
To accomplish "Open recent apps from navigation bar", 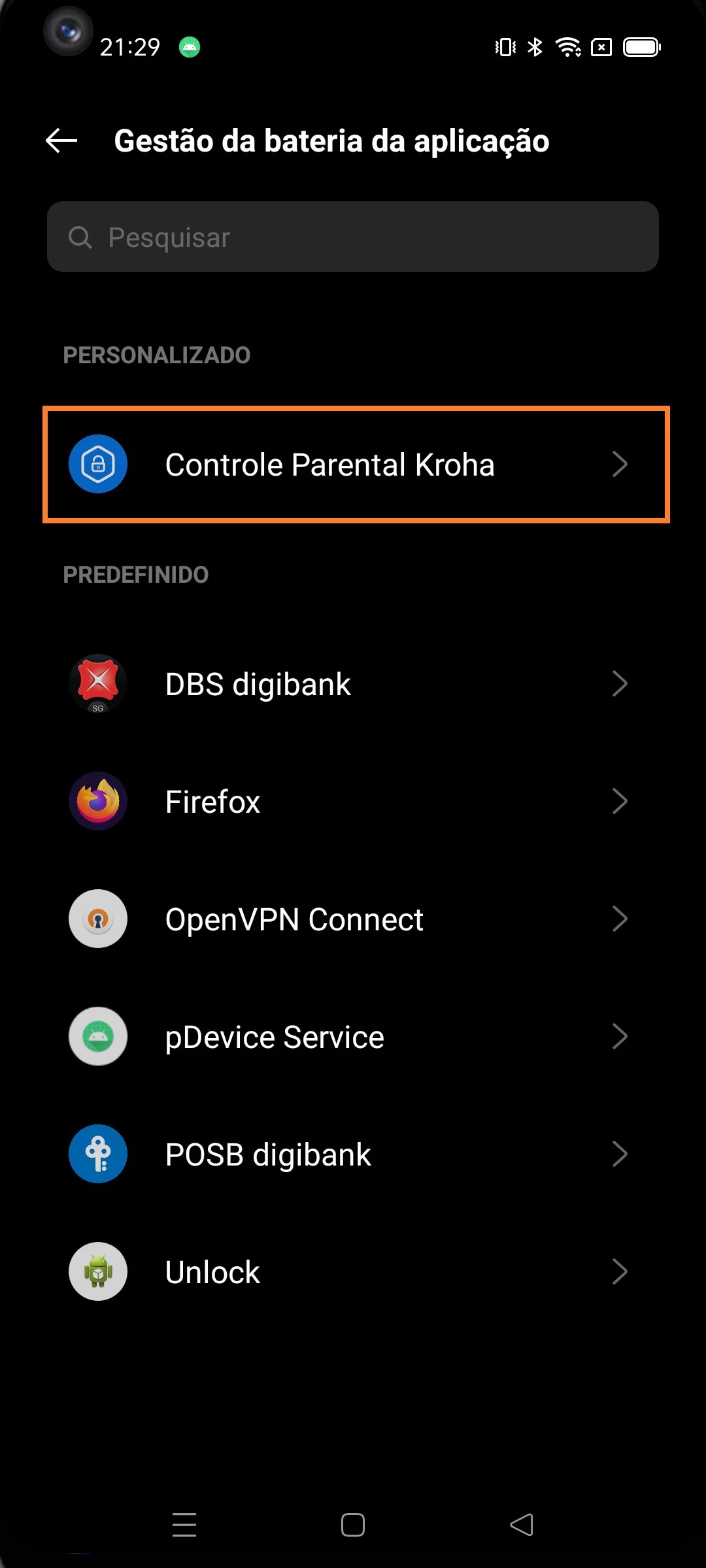I will [184, 1525].
